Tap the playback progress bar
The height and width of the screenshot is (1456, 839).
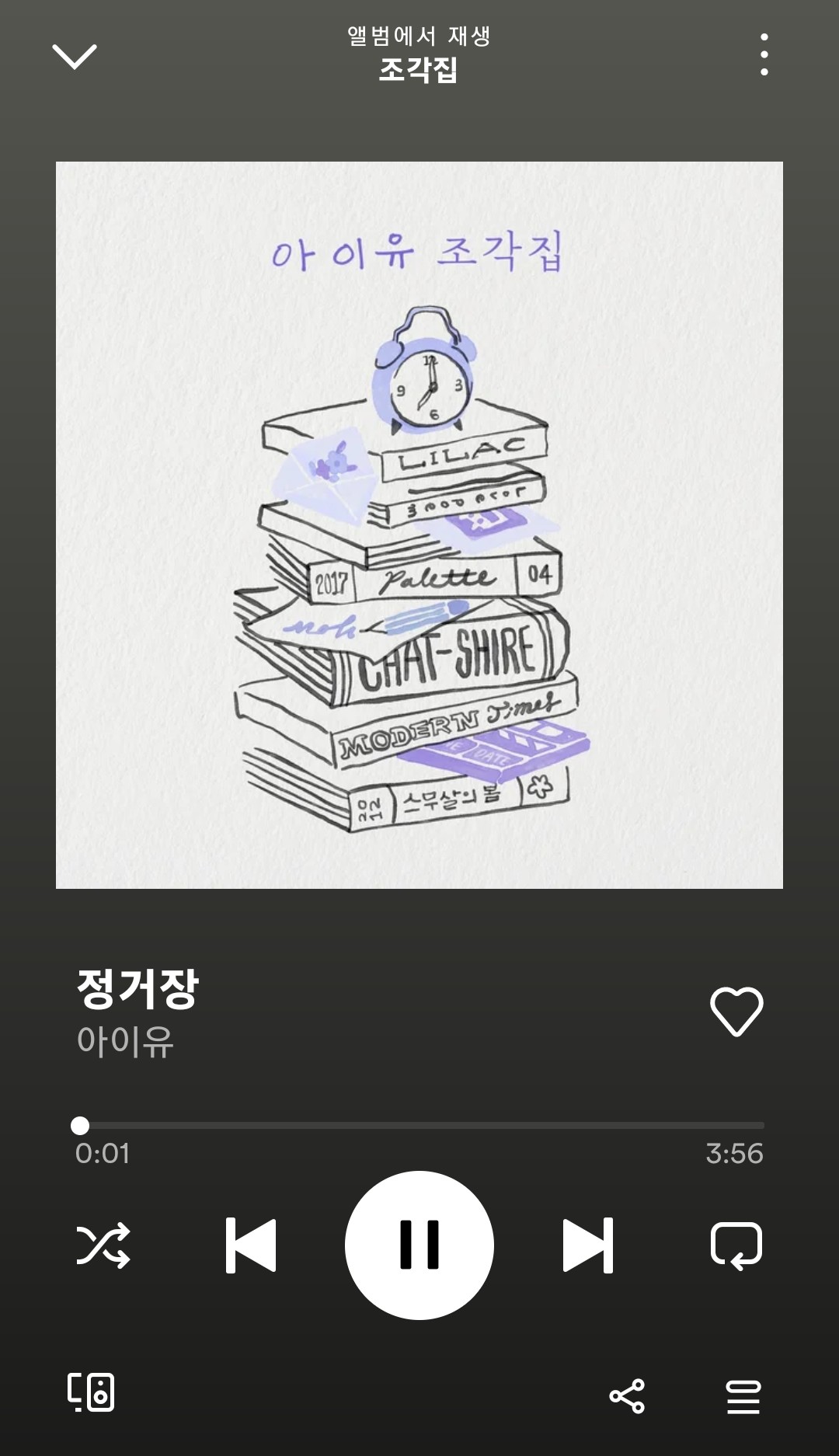tap(419, 1125)
